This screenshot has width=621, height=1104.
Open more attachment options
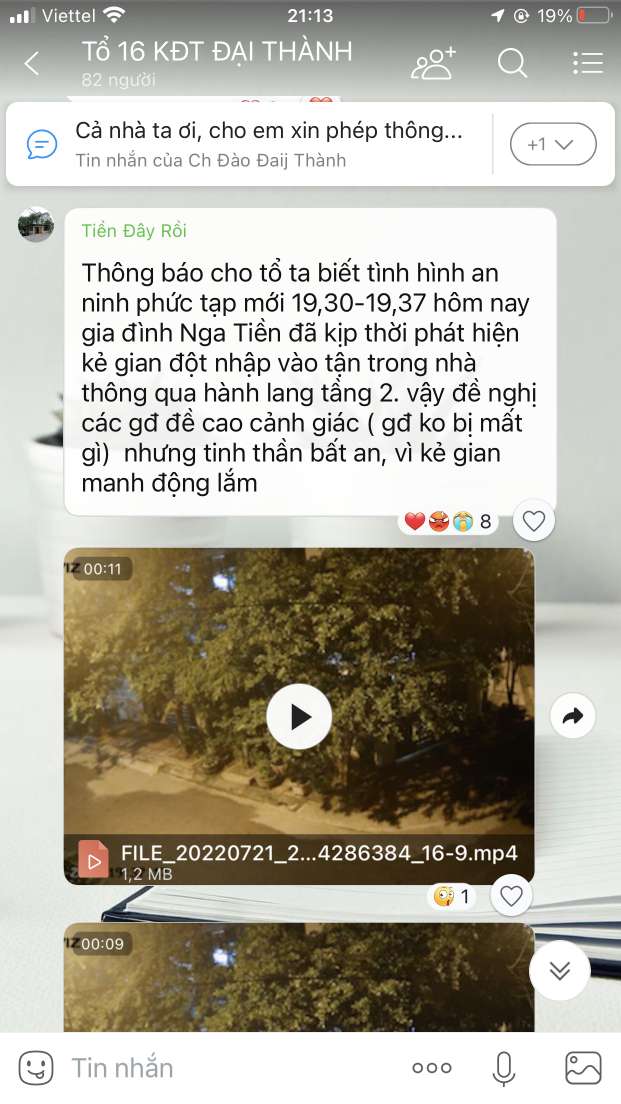click(x=432, y=1068)
